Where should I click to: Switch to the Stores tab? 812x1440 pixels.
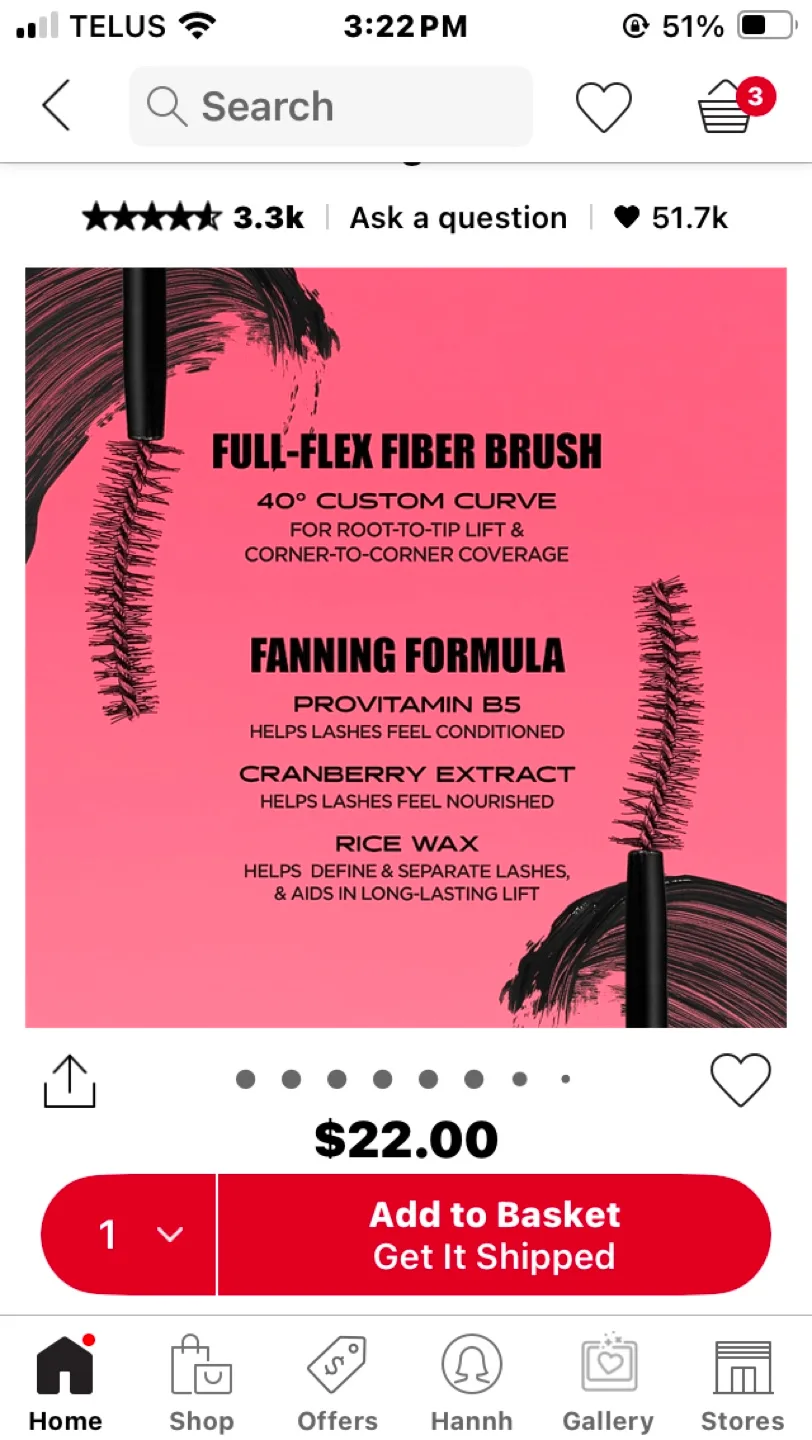click(x=742, y=1382)
